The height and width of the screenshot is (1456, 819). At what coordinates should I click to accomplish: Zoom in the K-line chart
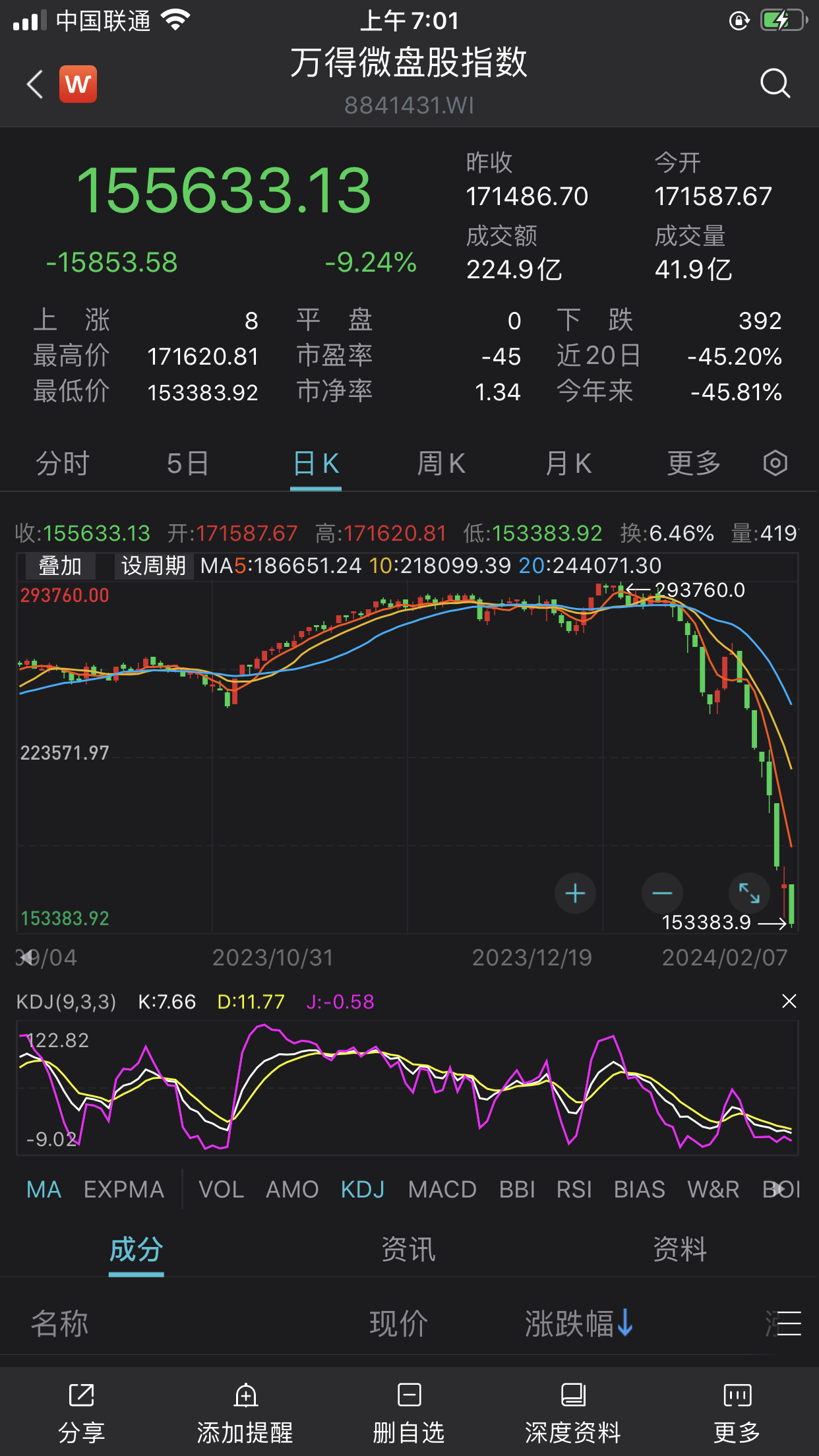point(575,894)
